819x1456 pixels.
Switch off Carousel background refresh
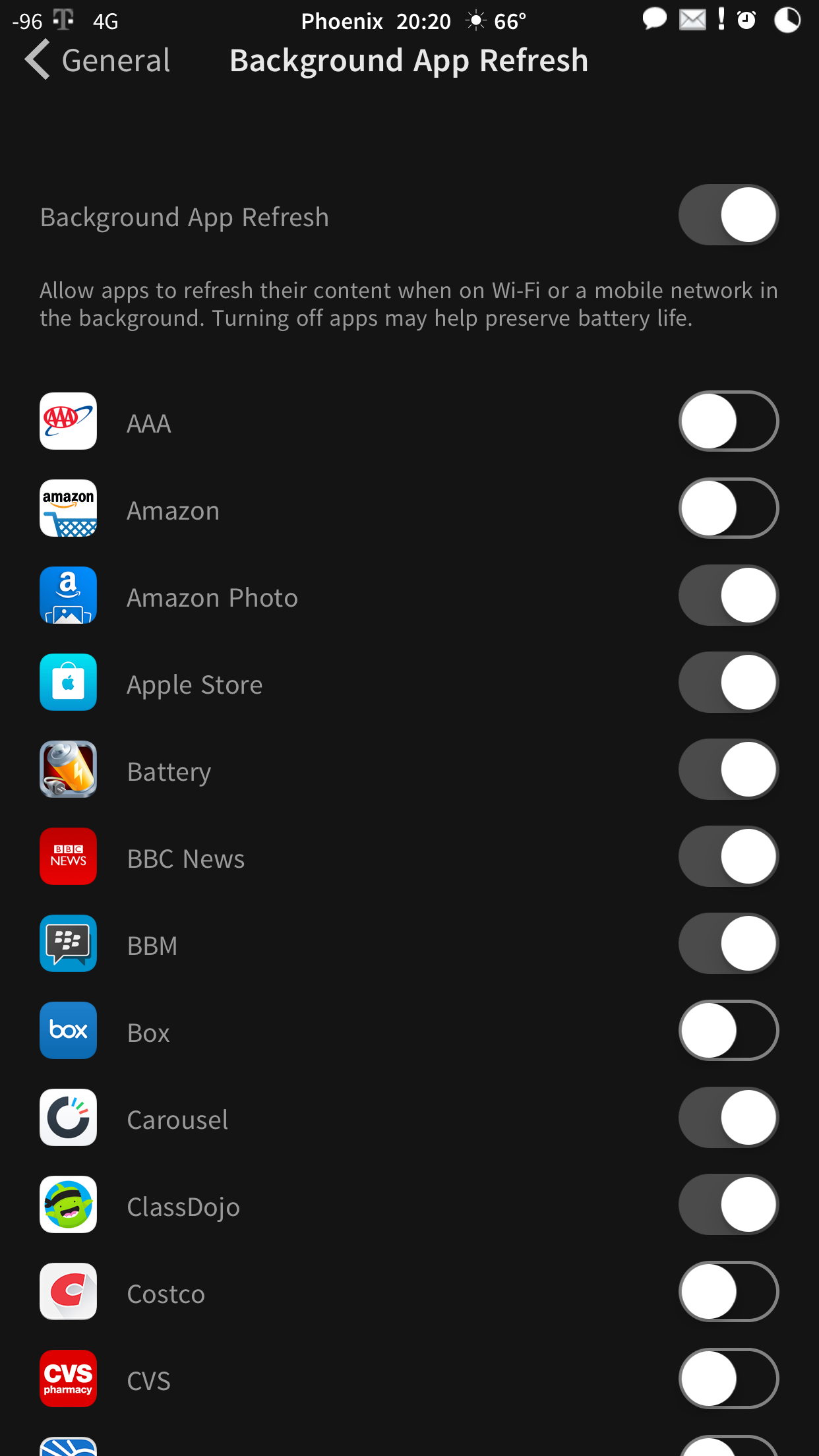[728, 1118]
